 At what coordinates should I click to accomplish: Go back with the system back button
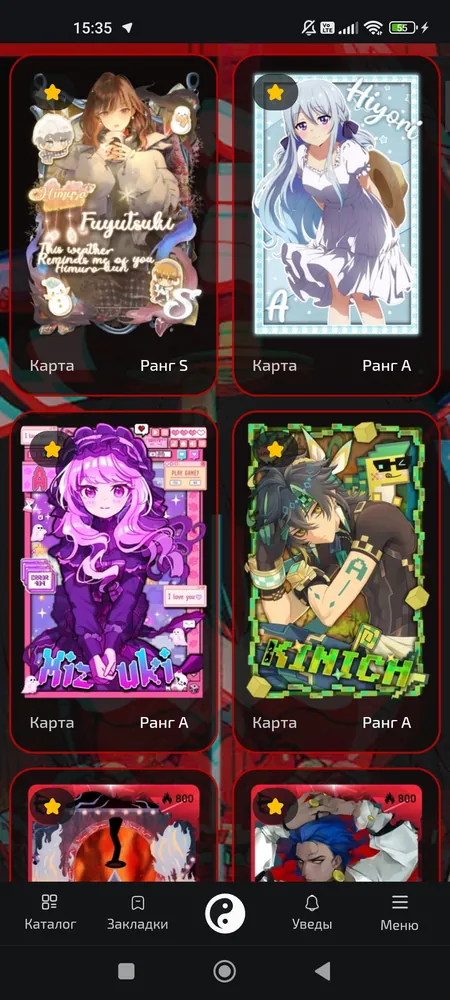tap(323, 971)
